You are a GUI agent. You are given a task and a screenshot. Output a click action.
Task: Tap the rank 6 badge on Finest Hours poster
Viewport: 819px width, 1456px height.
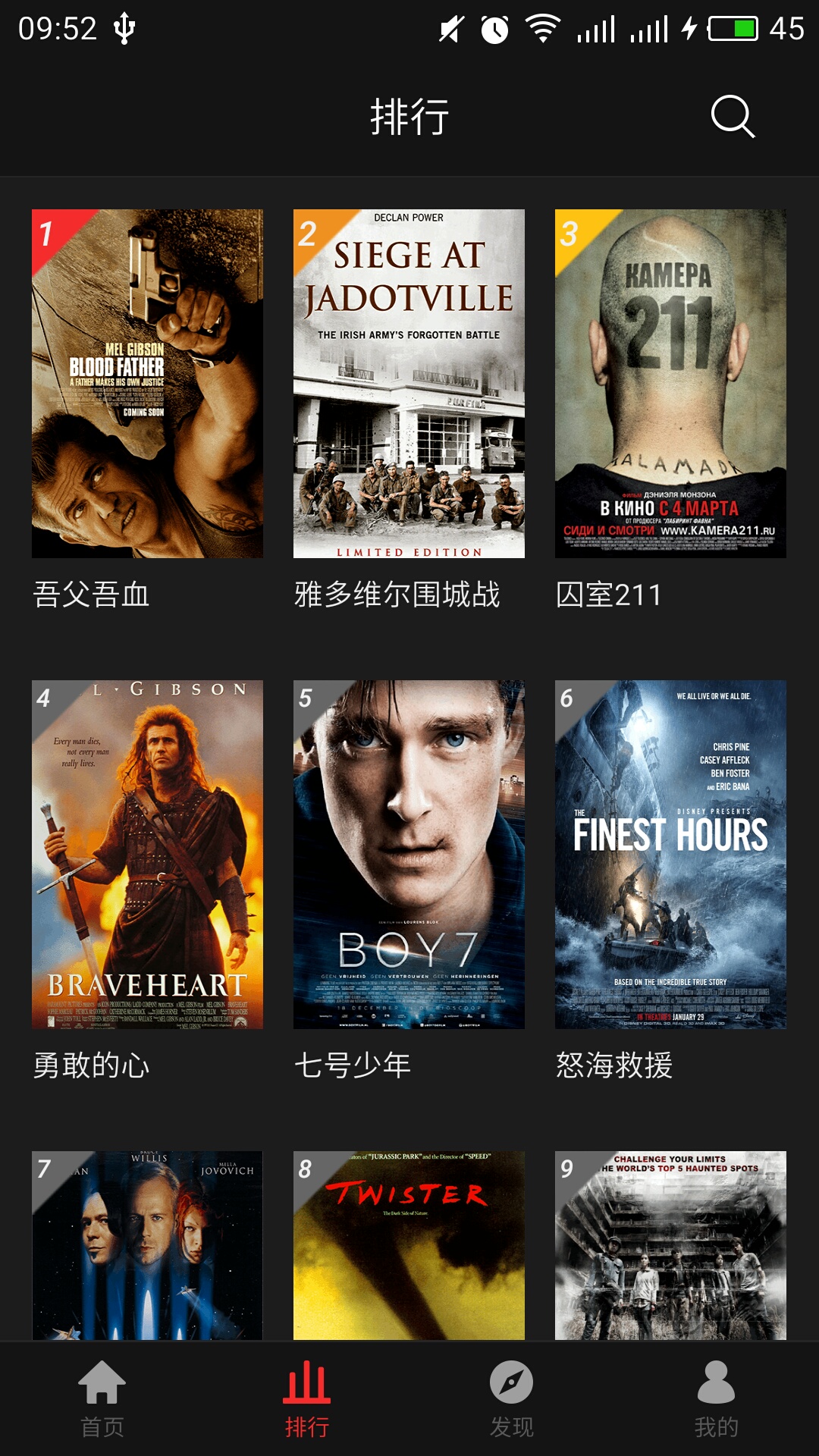point(567,696)
